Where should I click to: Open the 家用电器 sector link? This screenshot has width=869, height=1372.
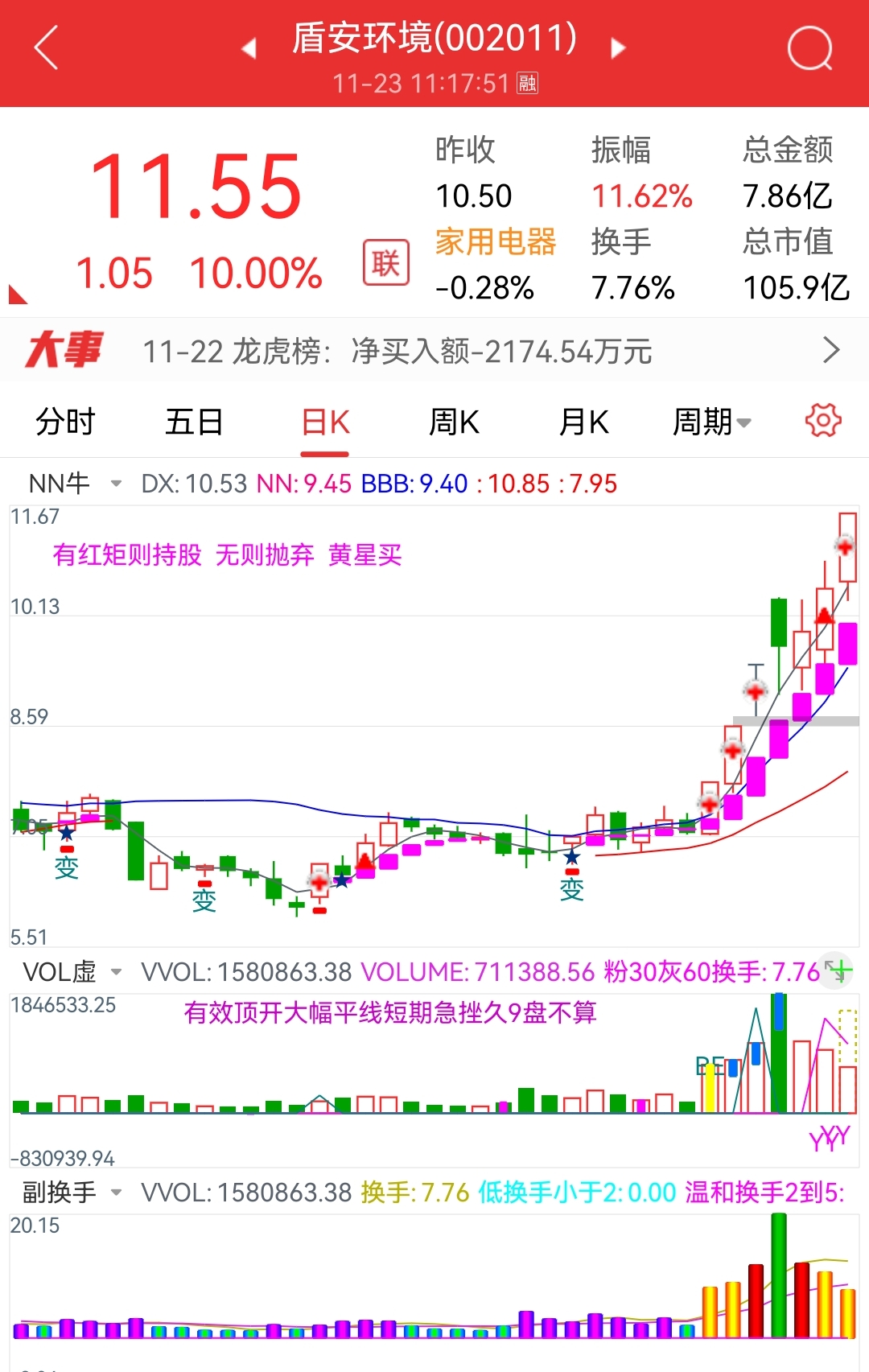click(496, 241)
